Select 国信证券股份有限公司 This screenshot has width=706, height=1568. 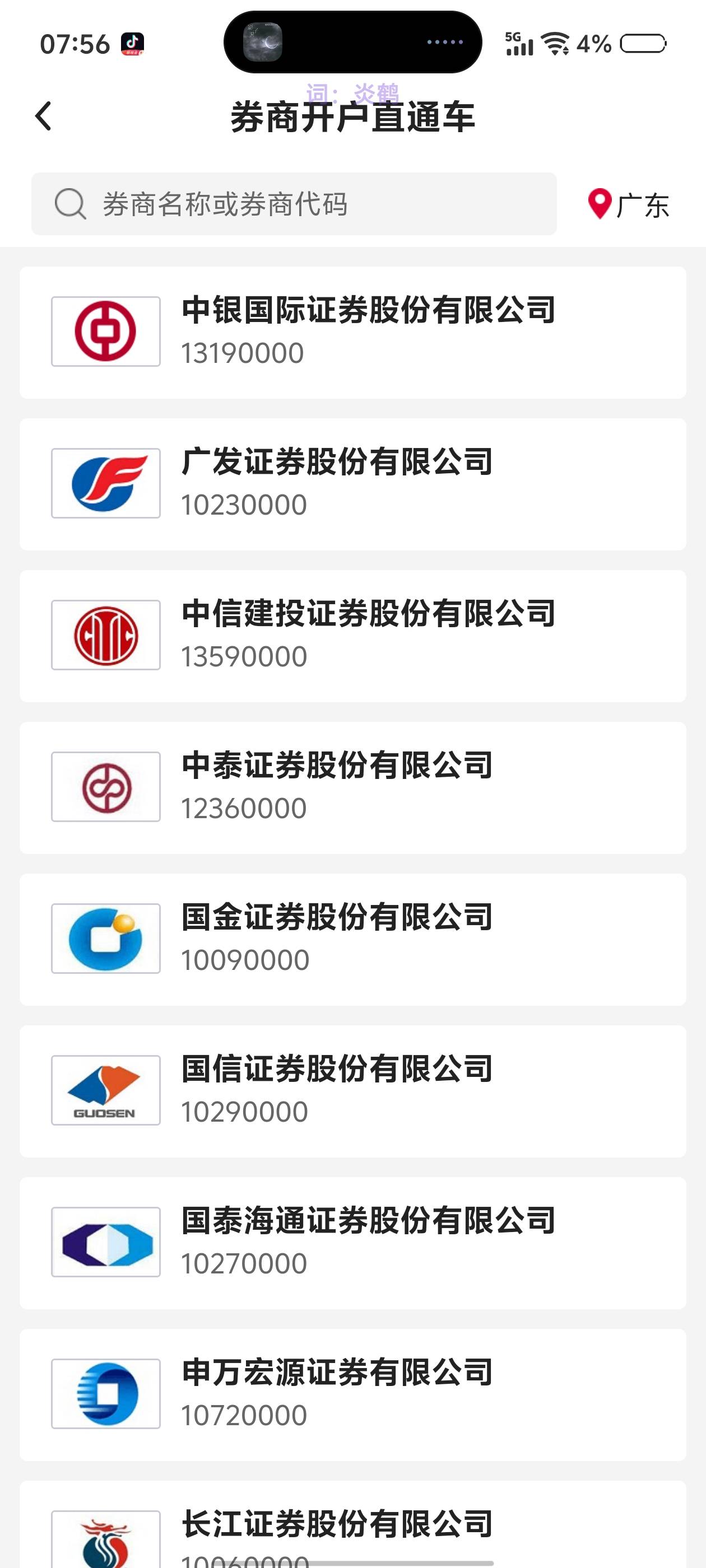pos(352,1091)
